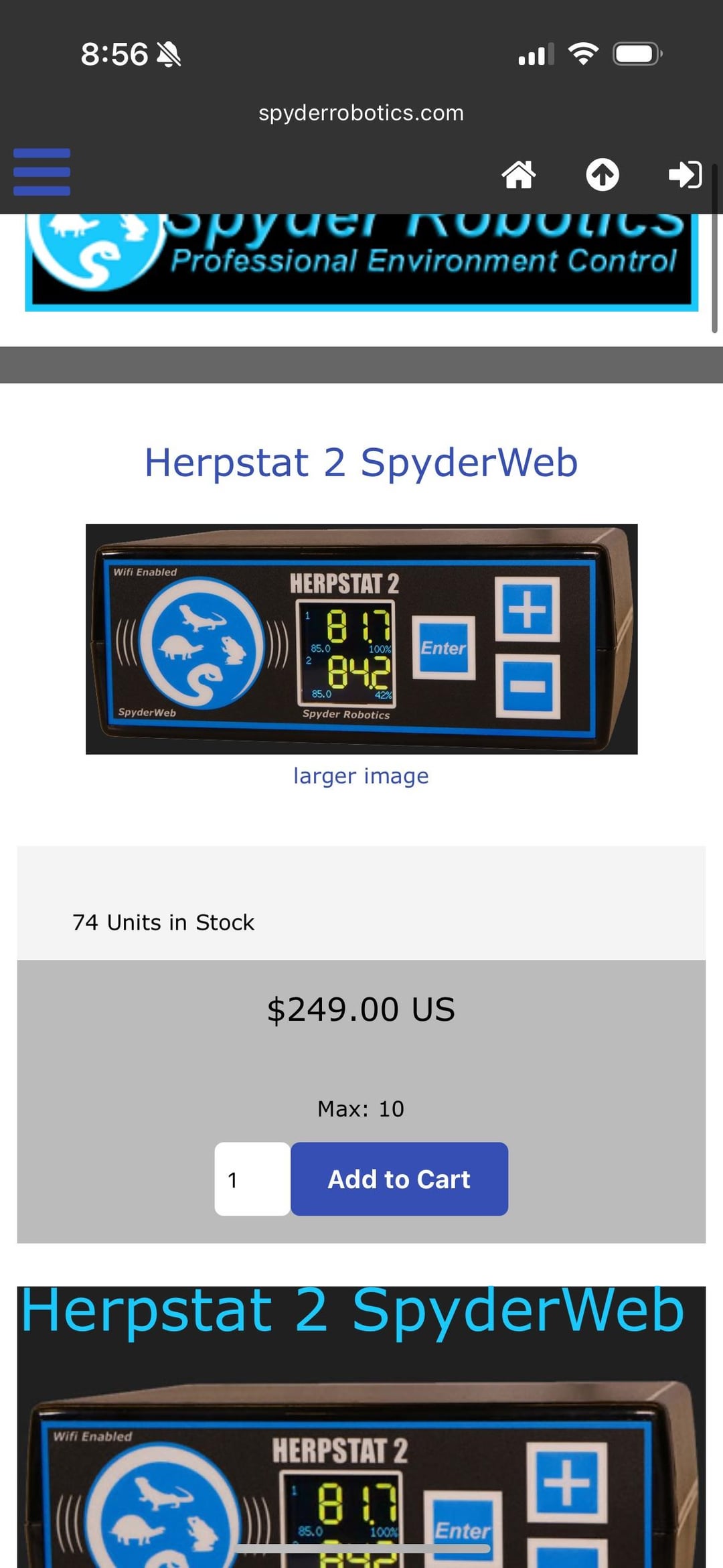
Task: Open the login icon
Action: [685, 175]
